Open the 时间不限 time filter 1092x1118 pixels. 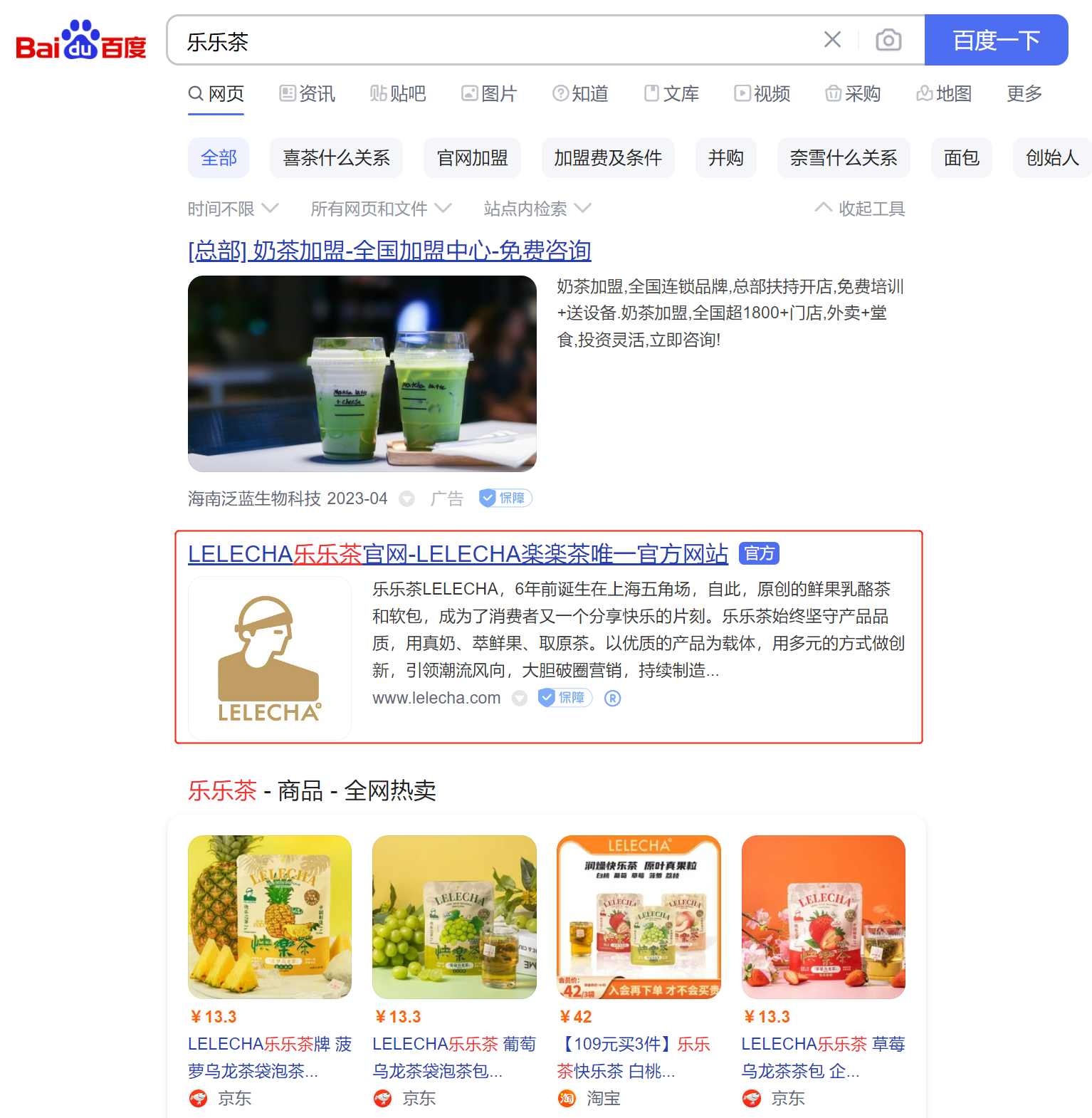pyautogui.click(x=232, y=209)
